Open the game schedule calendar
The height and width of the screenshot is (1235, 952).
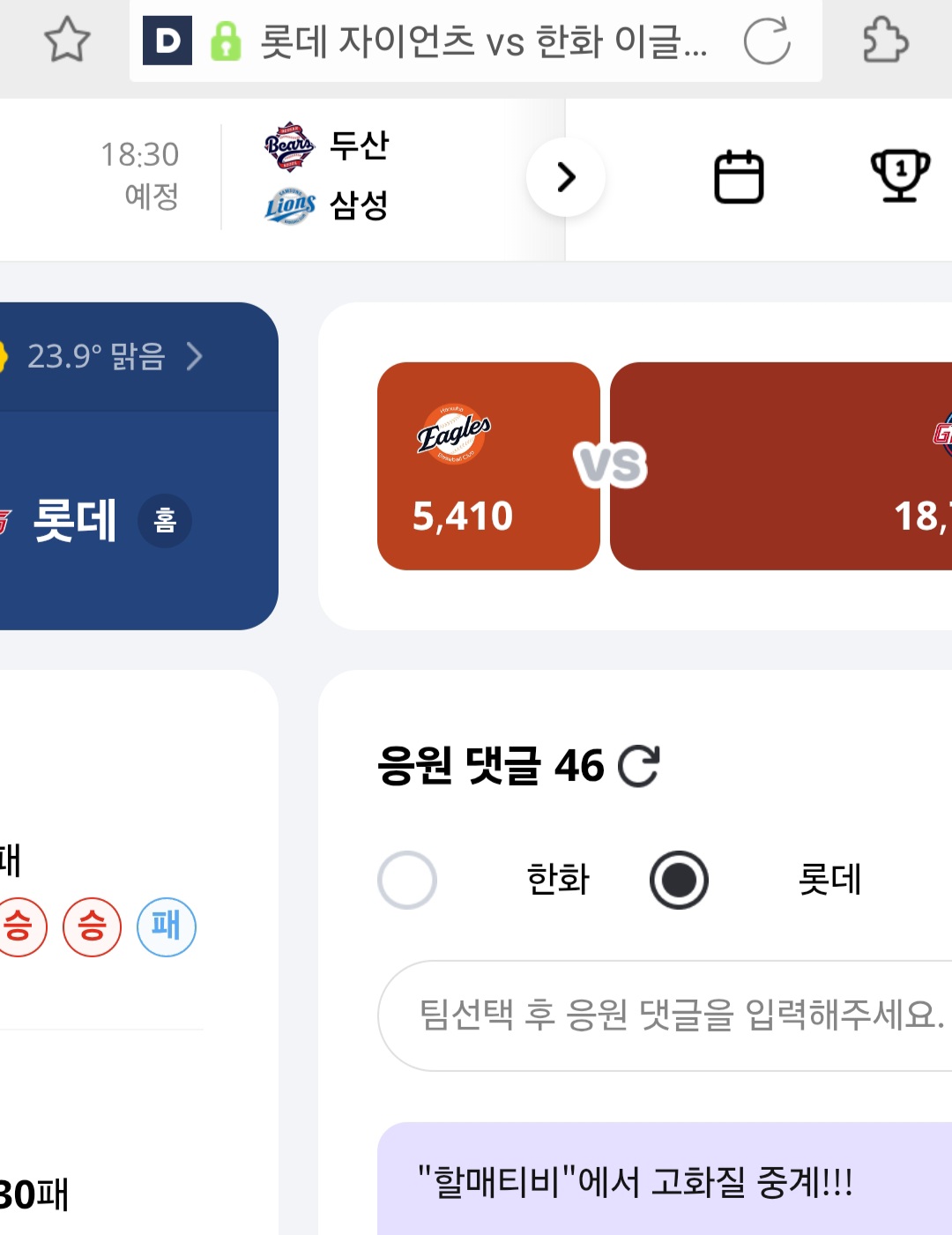(739, 177)
